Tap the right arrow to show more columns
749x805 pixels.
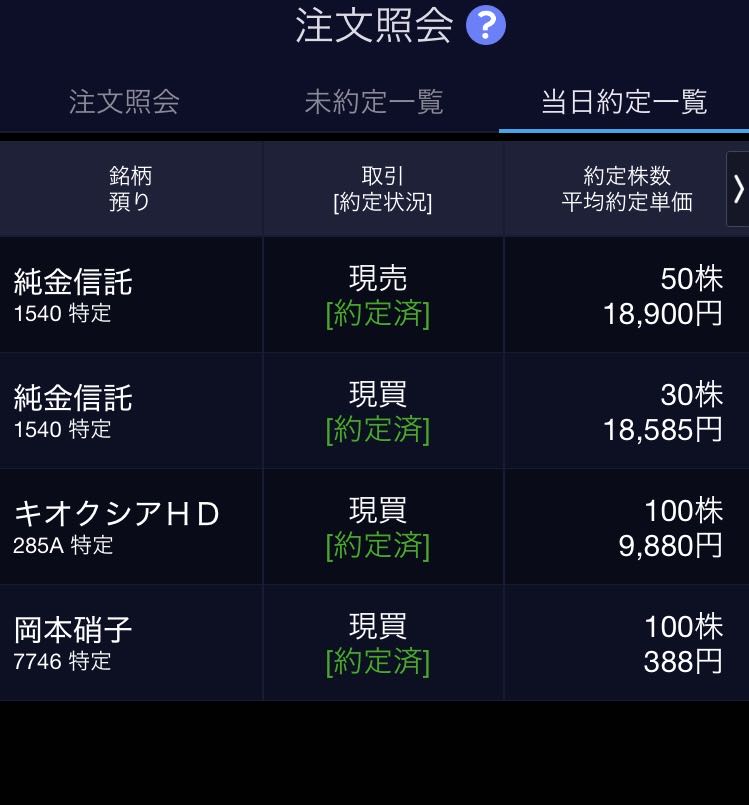[x=738, y=189]
